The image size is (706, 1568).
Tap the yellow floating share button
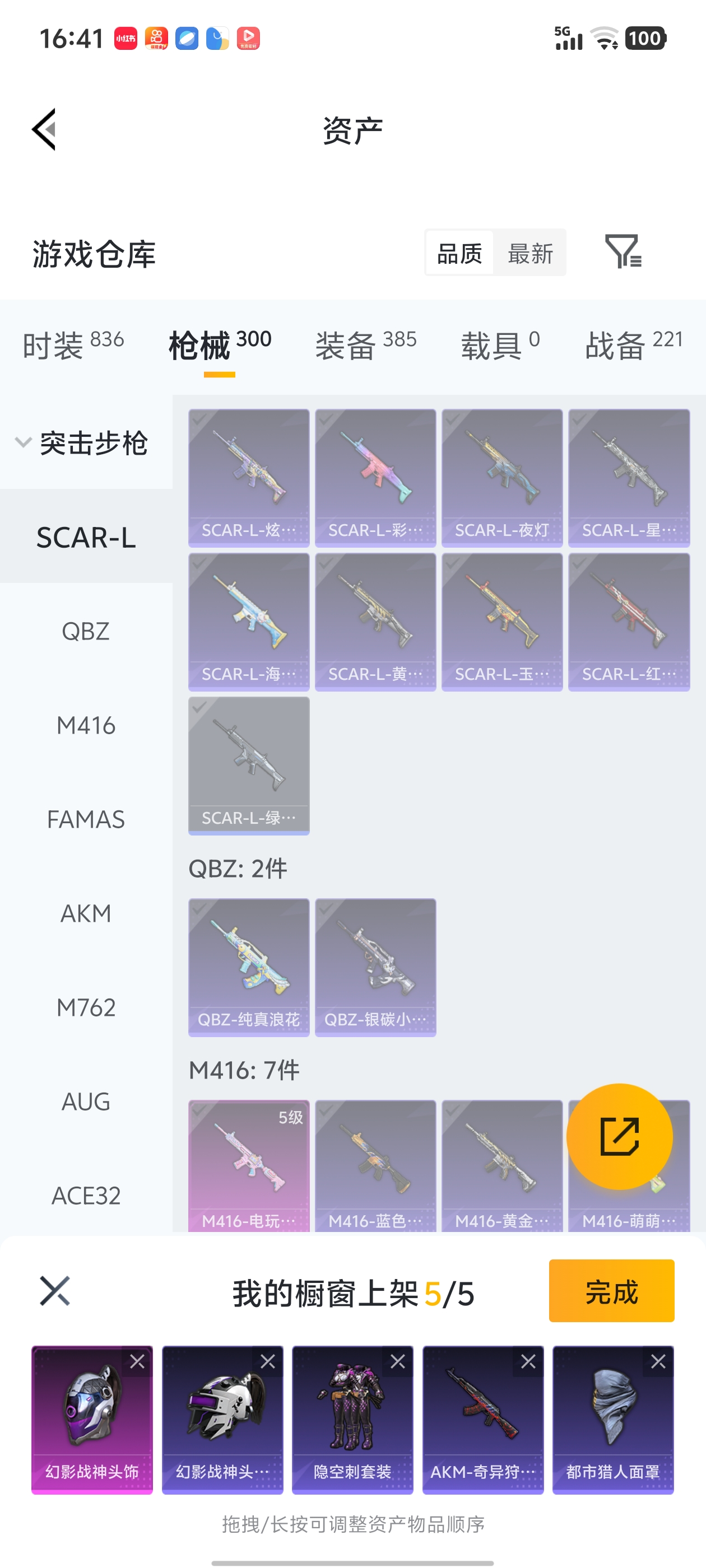(x=619, y=1136)
